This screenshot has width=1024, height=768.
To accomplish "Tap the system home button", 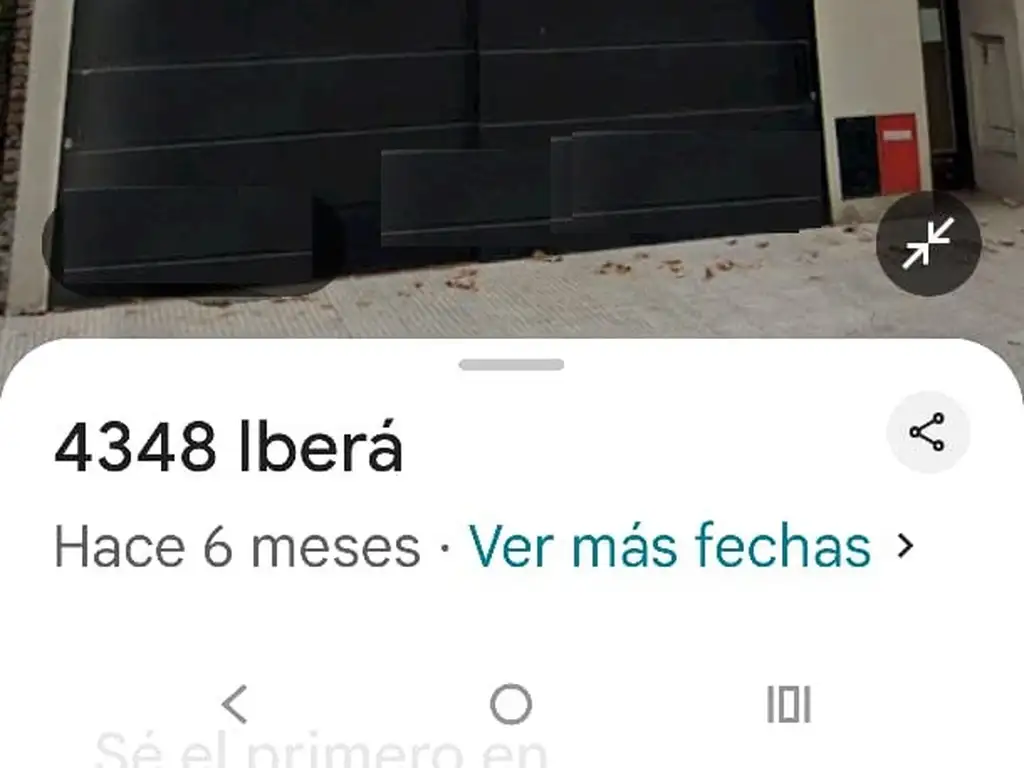I will coord(511,704).
